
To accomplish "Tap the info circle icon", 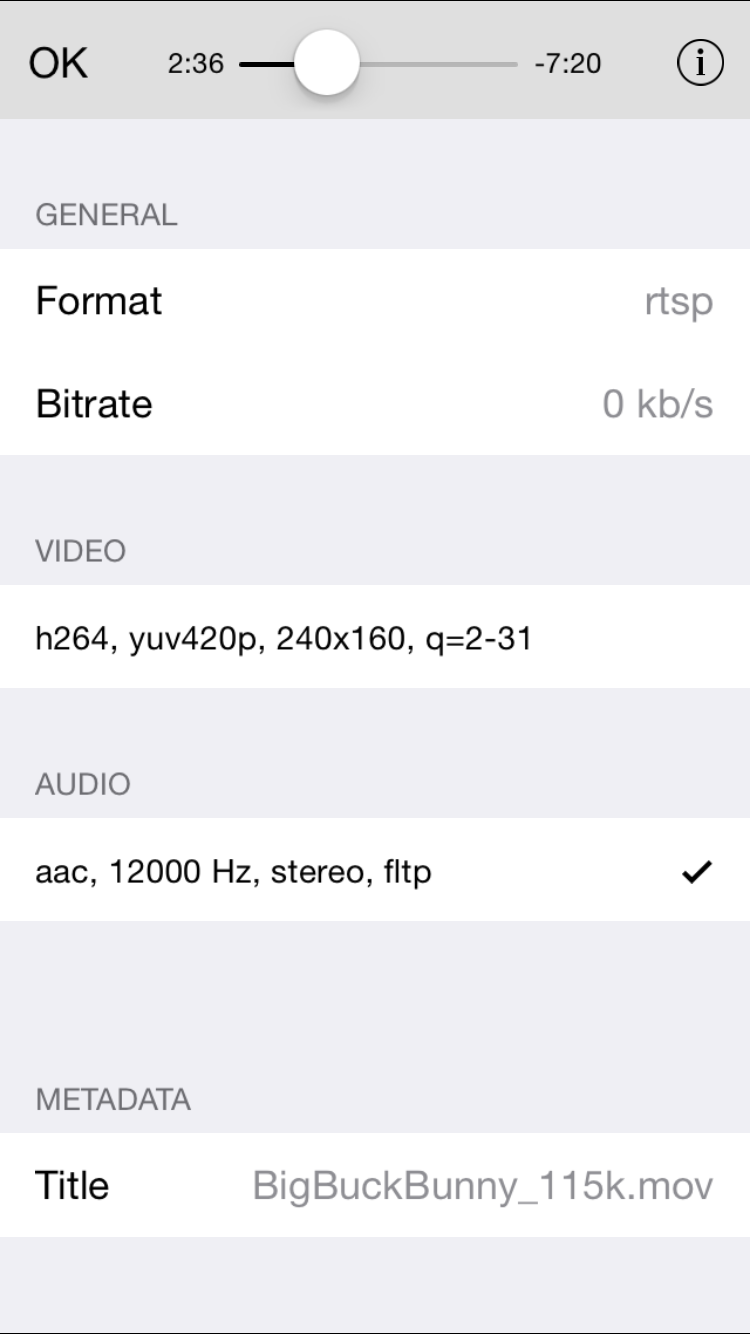I will (700, 63).
